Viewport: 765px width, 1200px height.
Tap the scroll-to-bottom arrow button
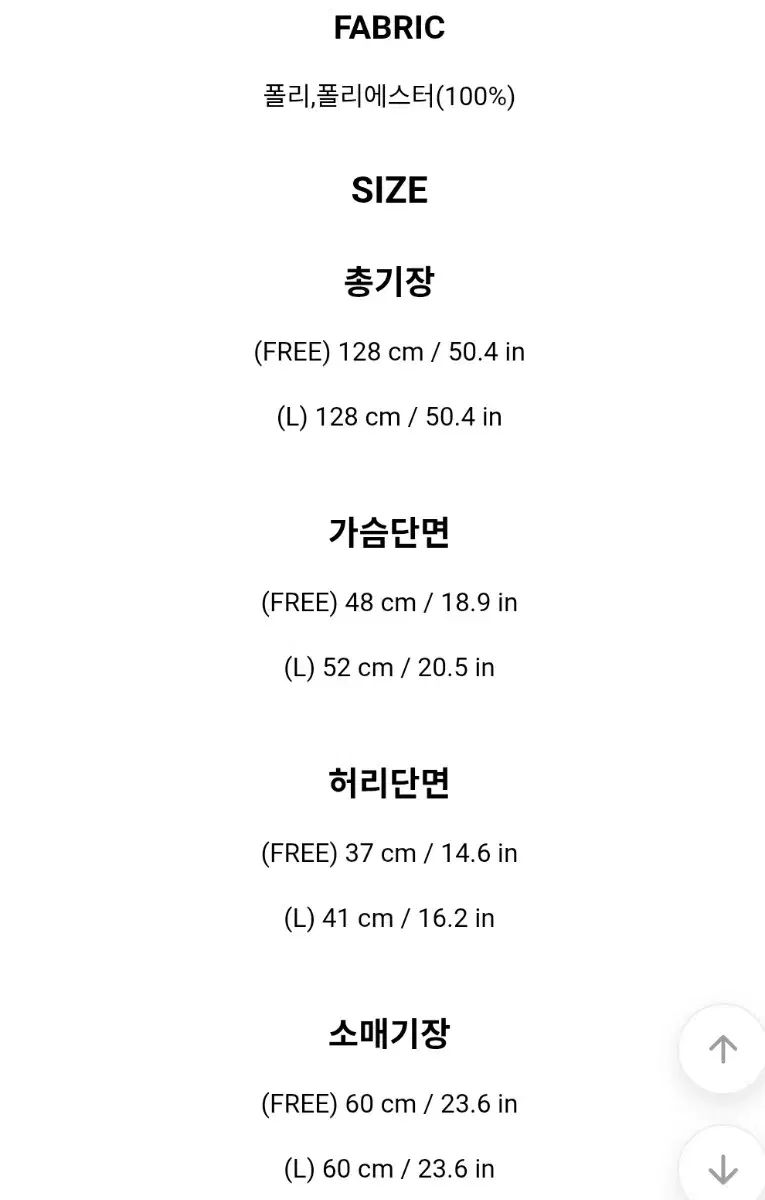click(722, 1167)
